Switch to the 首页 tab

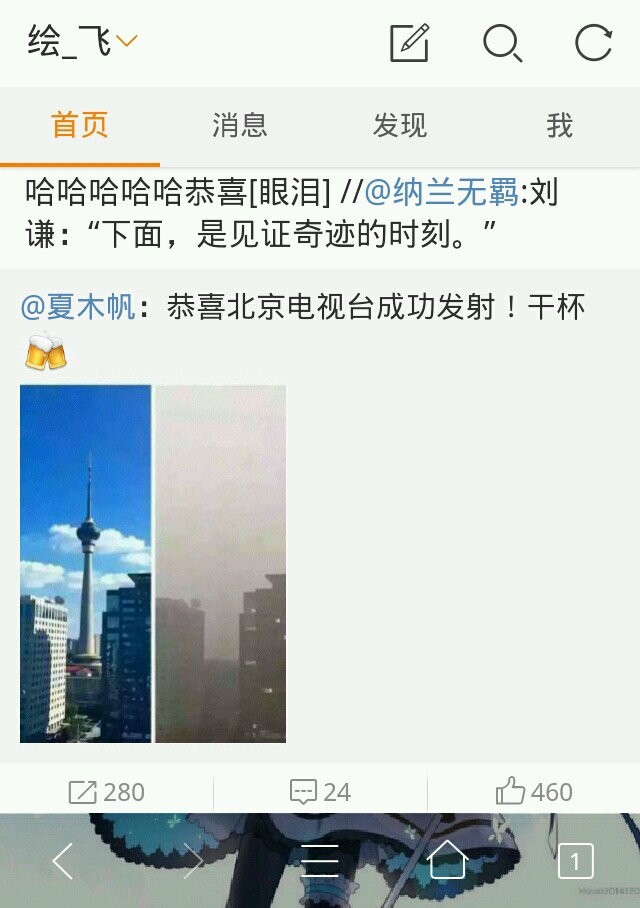click(80, 125)
